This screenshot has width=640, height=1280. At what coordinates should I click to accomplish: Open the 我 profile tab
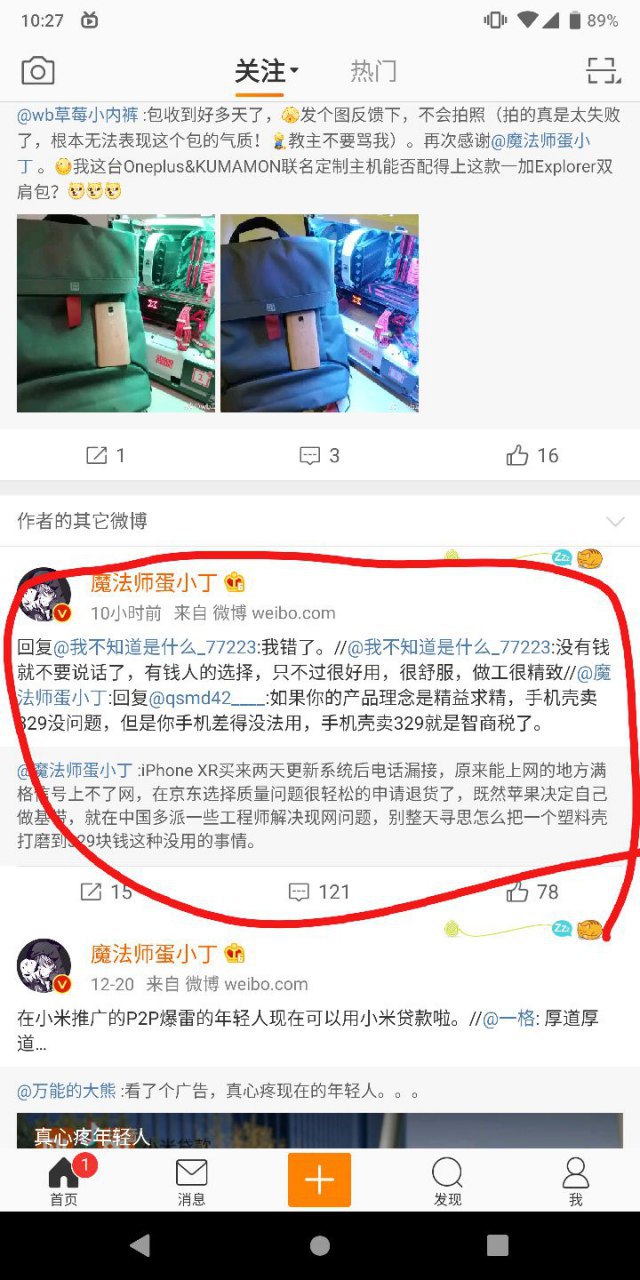coord(575,1181)
